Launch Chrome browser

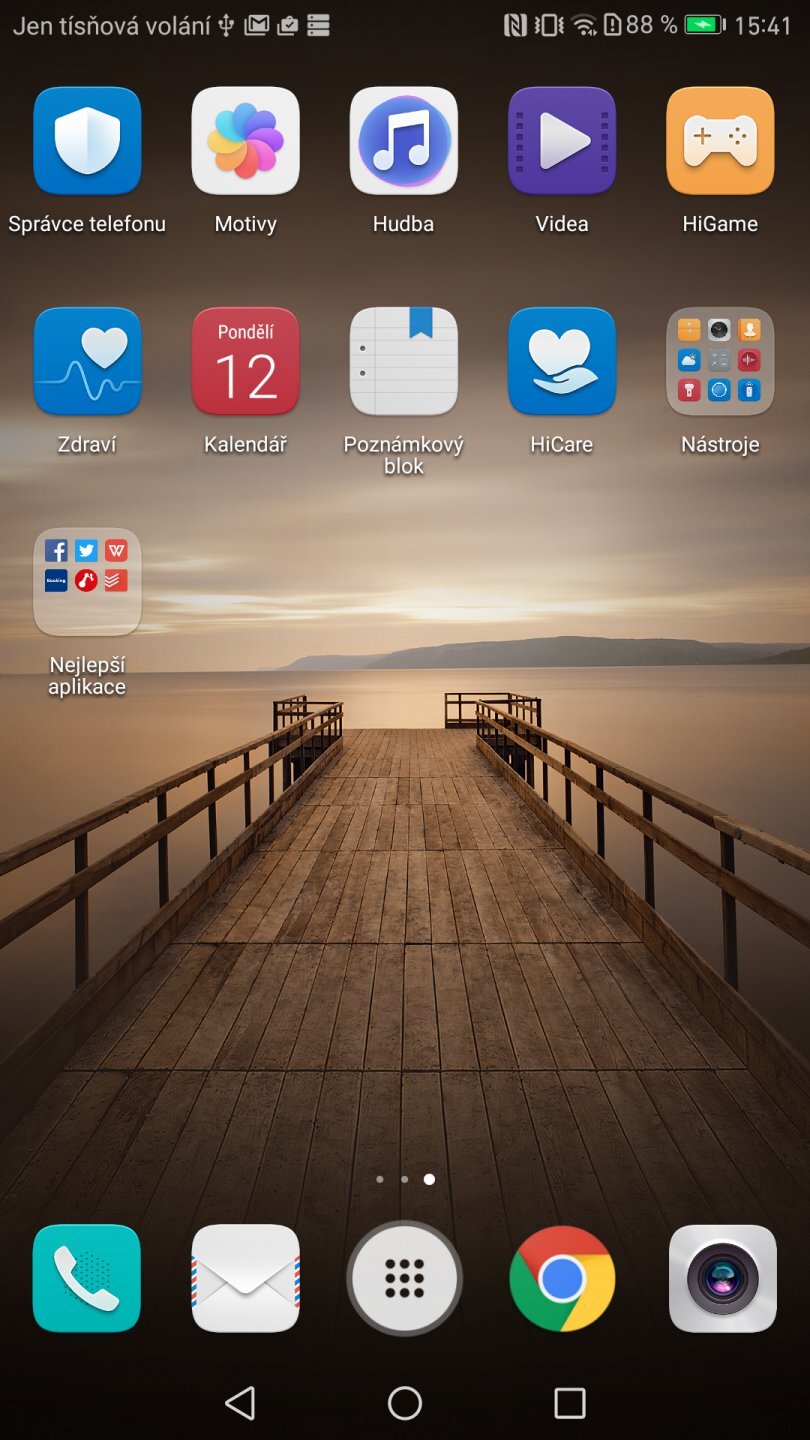pos(562,1278)
